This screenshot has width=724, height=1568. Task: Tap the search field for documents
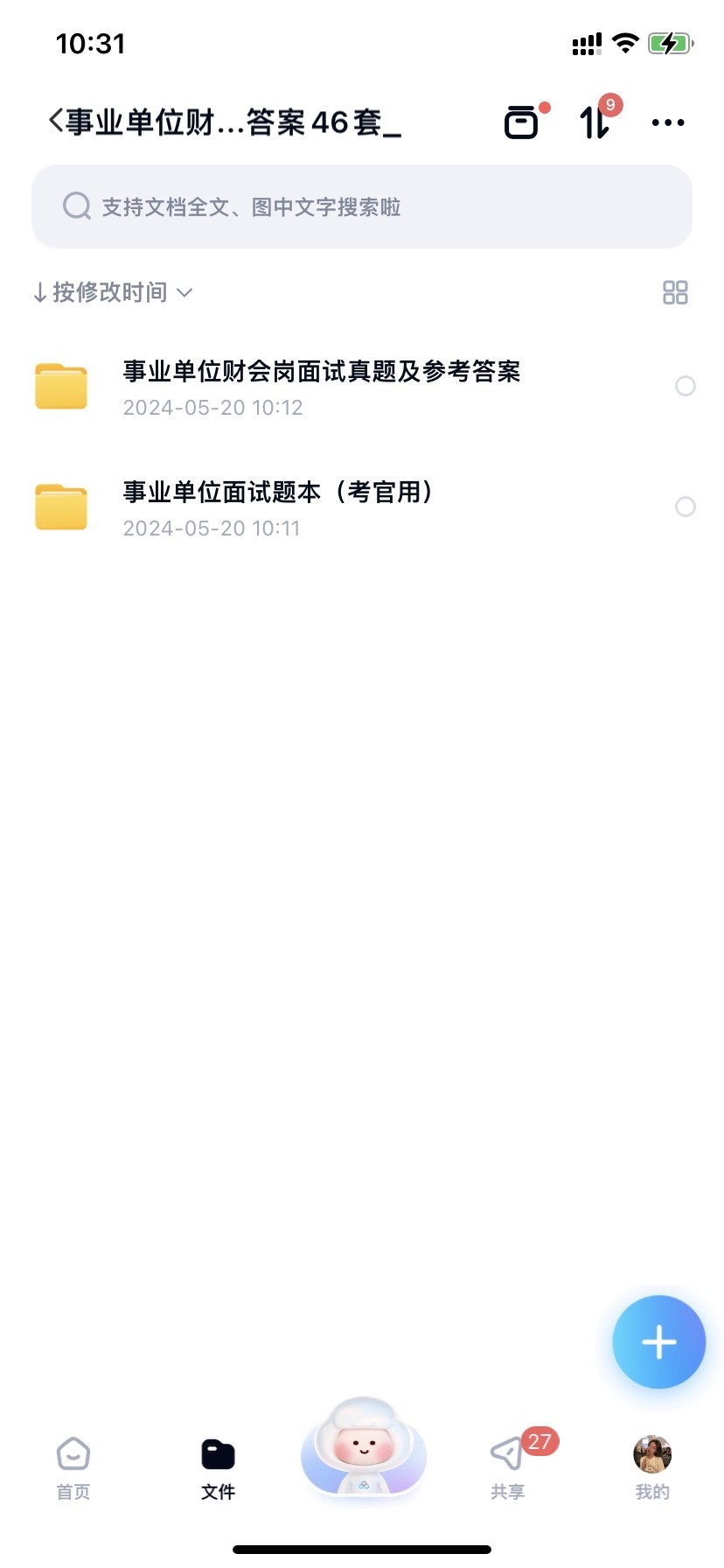(x=362, y=206)
